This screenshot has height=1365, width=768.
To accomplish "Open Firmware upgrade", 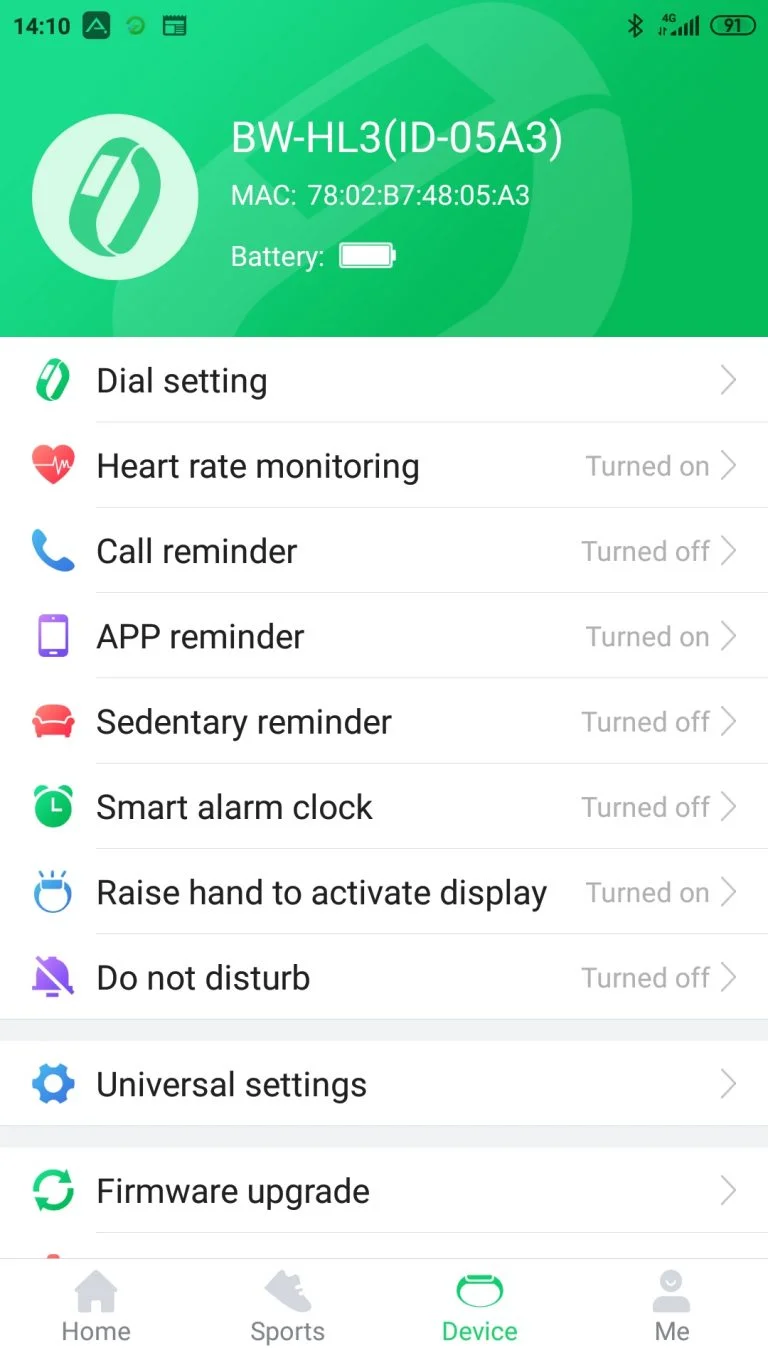I will tap(384, 1191).
